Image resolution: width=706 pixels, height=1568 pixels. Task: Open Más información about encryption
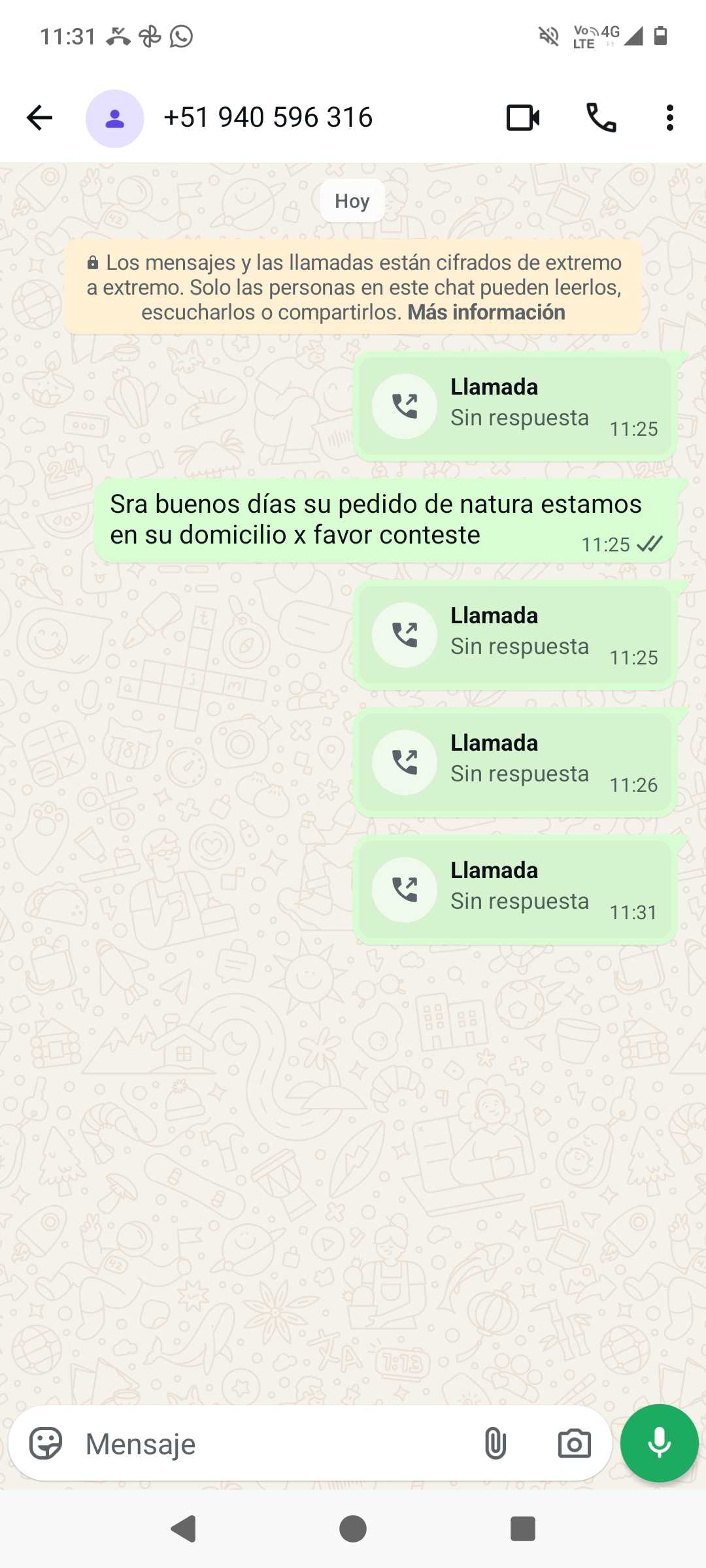click(486, 312)
